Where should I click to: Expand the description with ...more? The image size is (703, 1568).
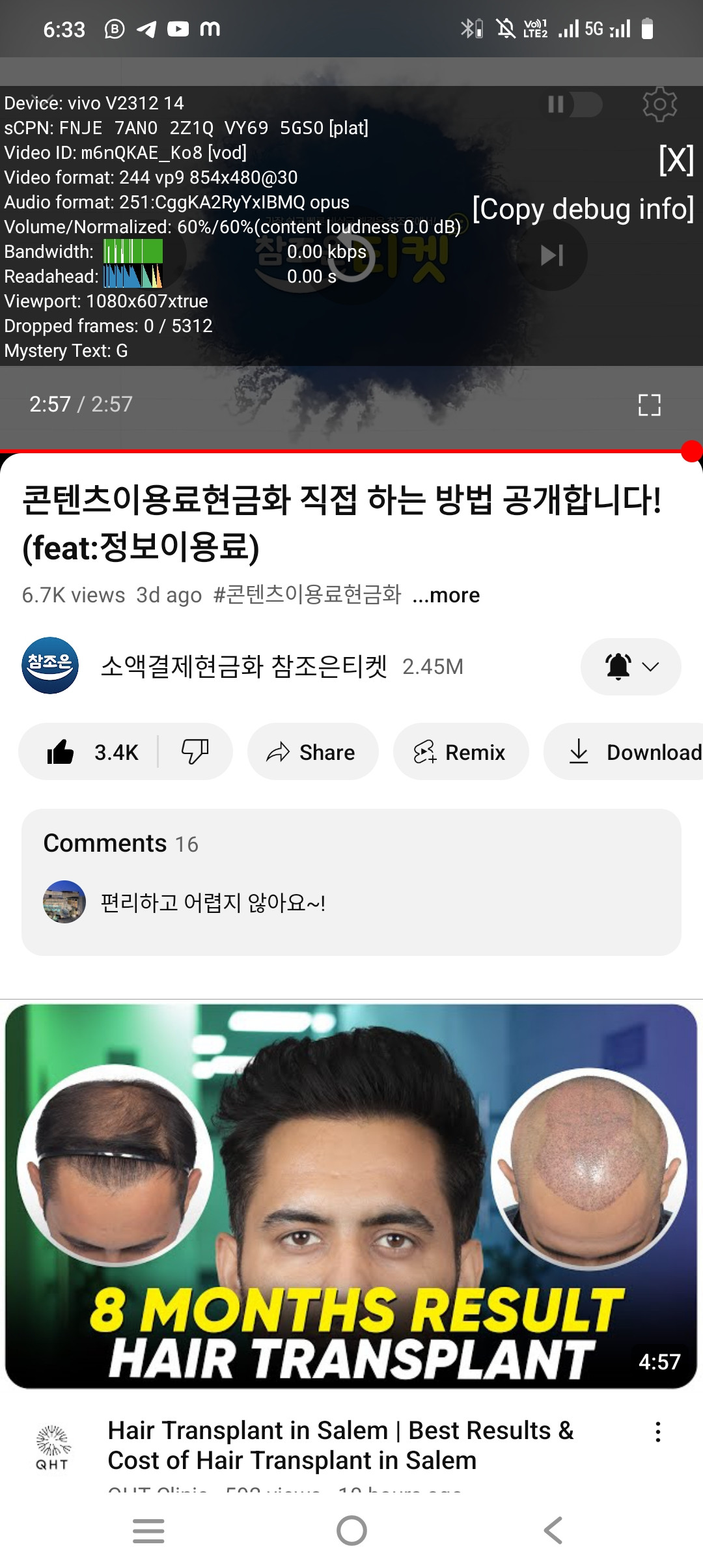coord(446,595)
